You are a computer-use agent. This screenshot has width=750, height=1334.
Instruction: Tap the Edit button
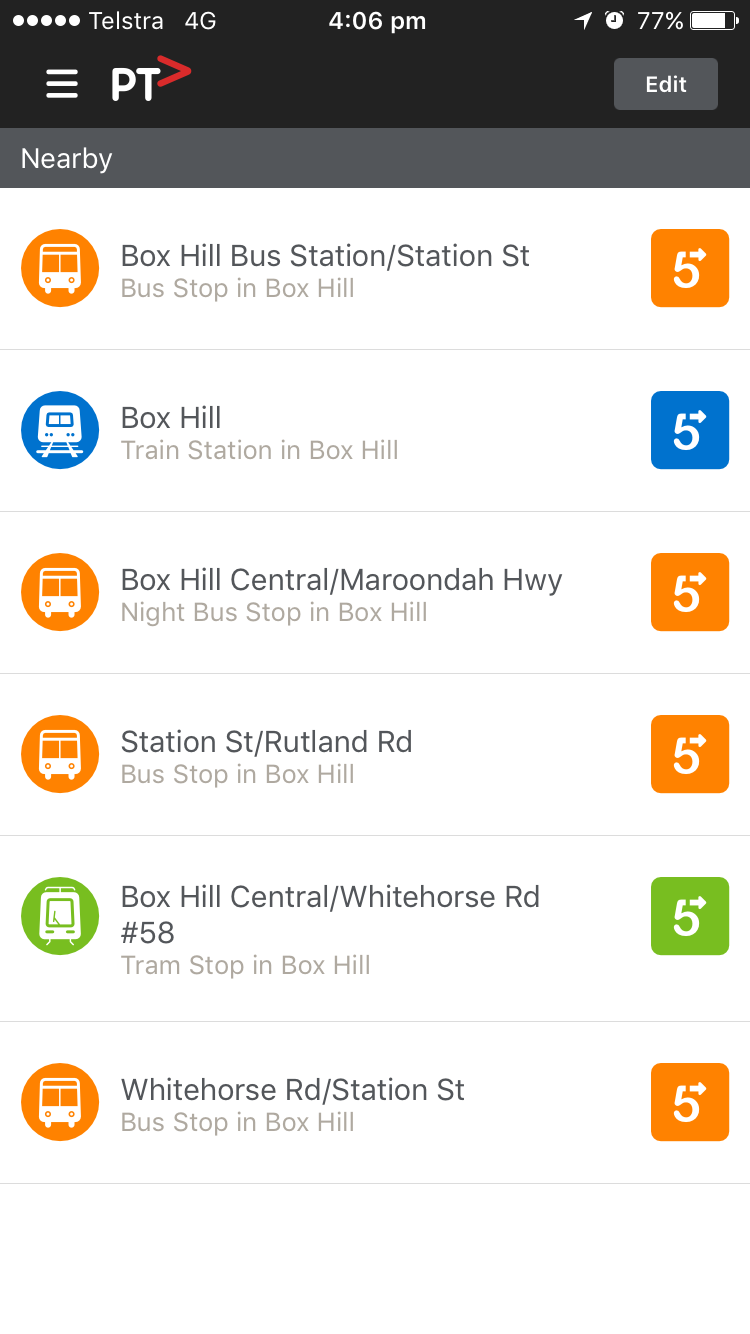coord(665,84)
